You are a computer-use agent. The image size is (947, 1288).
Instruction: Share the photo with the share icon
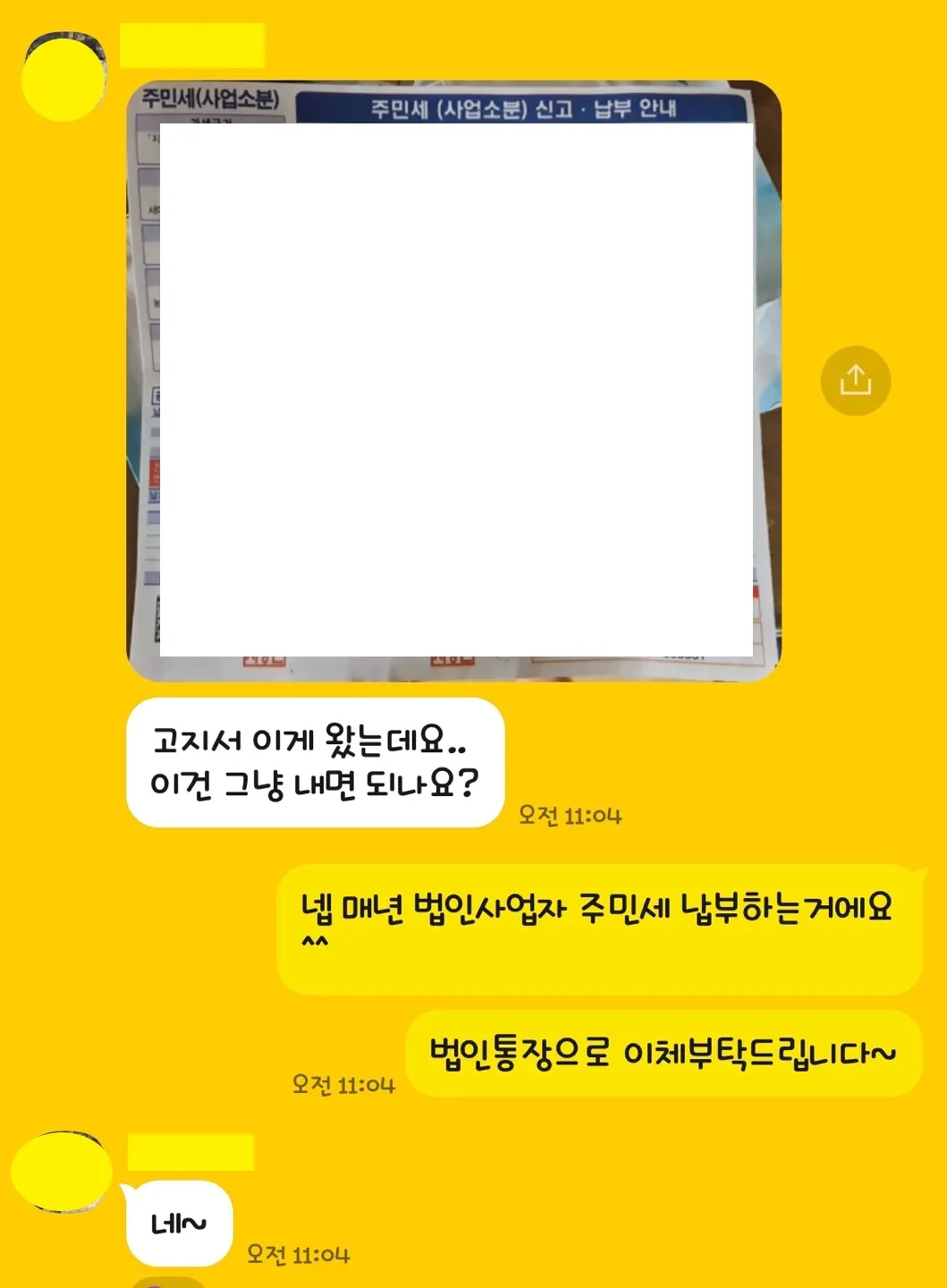coord(855,381)
